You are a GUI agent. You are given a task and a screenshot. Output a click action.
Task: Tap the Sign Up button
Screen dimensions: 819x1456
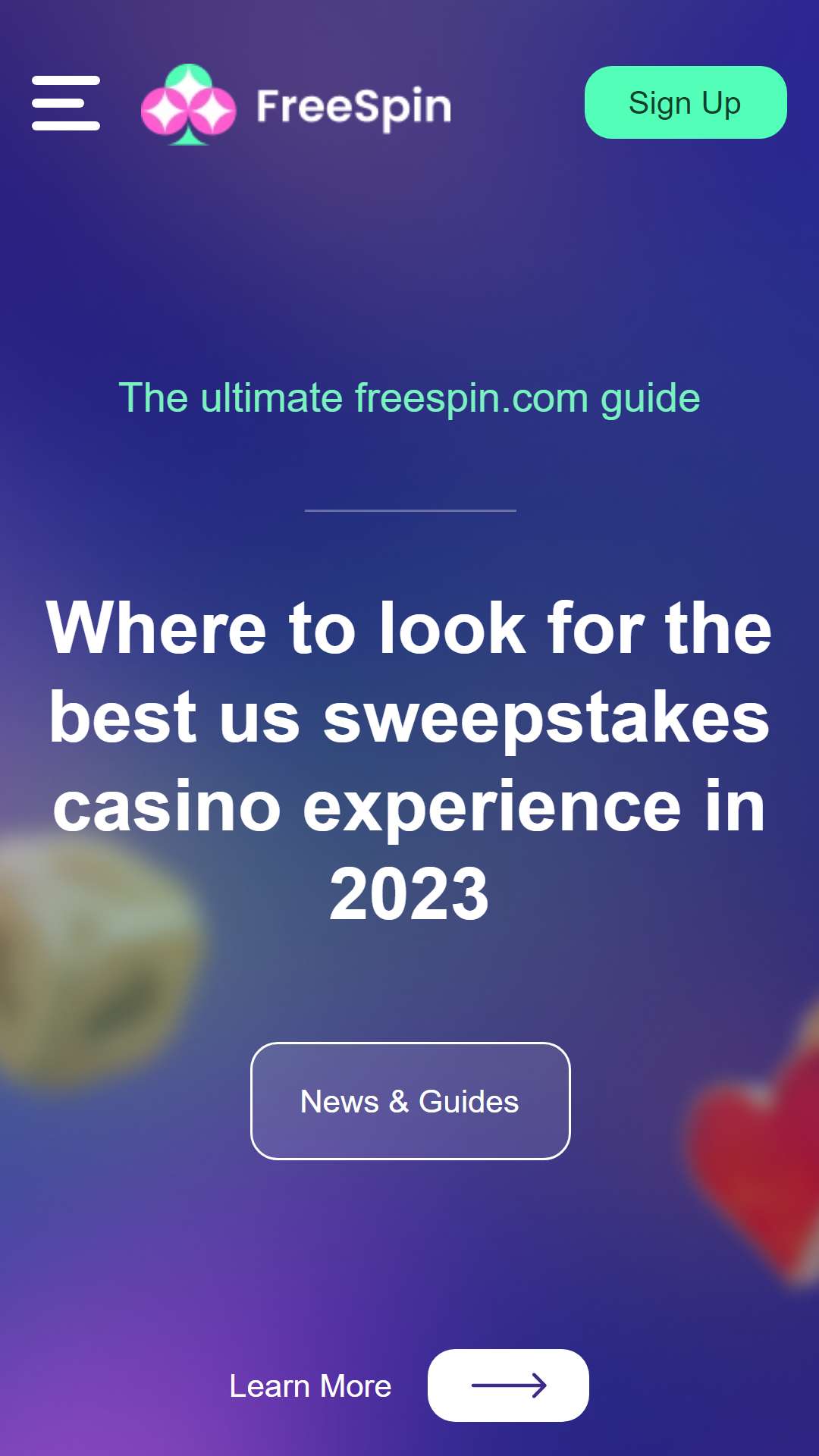tap(686, 102)
